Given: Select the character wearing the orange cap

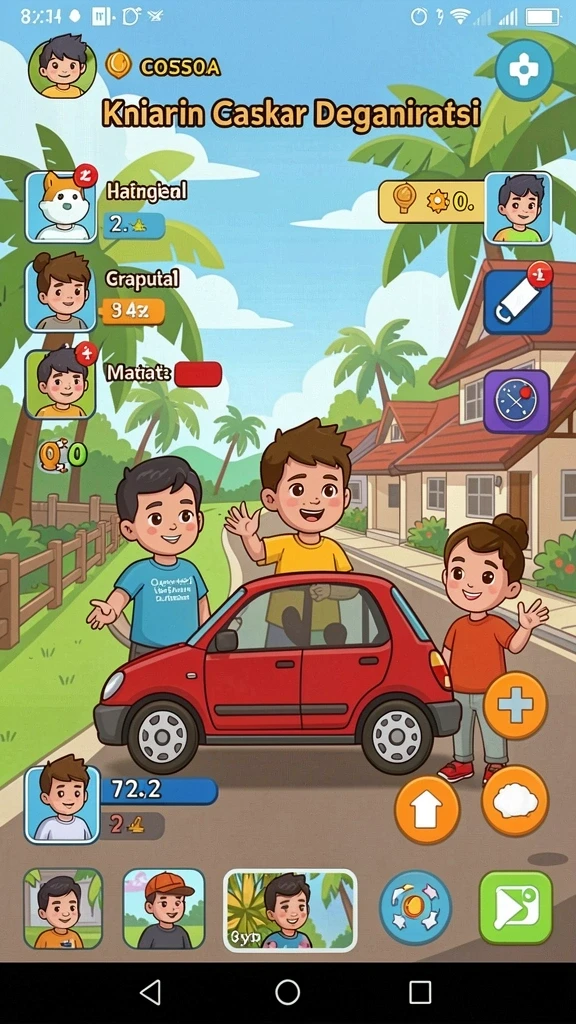Looking at the screenshot, I should point(164,908).
